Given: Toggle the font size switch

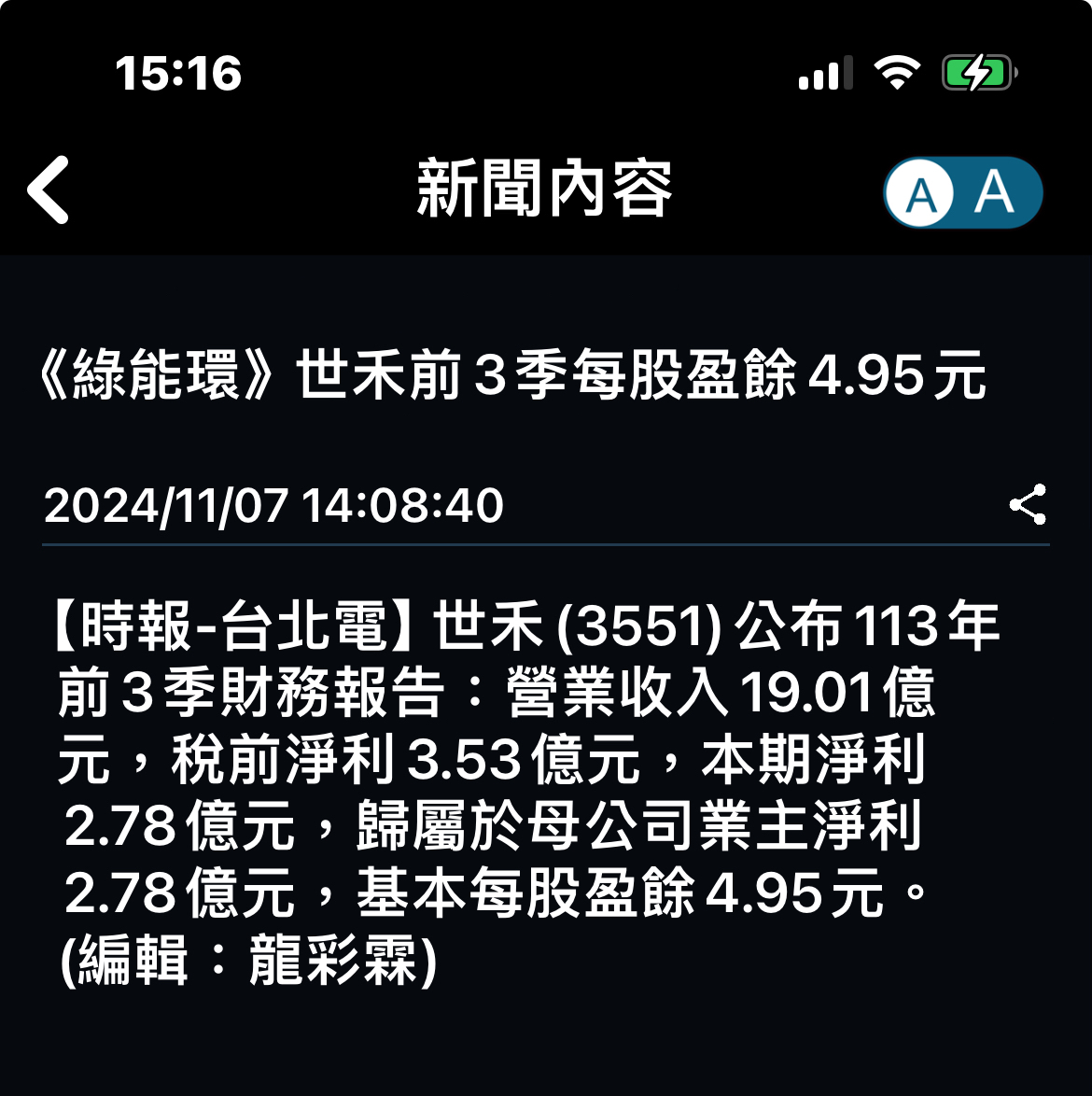Looking at the screenshot, I should click(962, 193).
